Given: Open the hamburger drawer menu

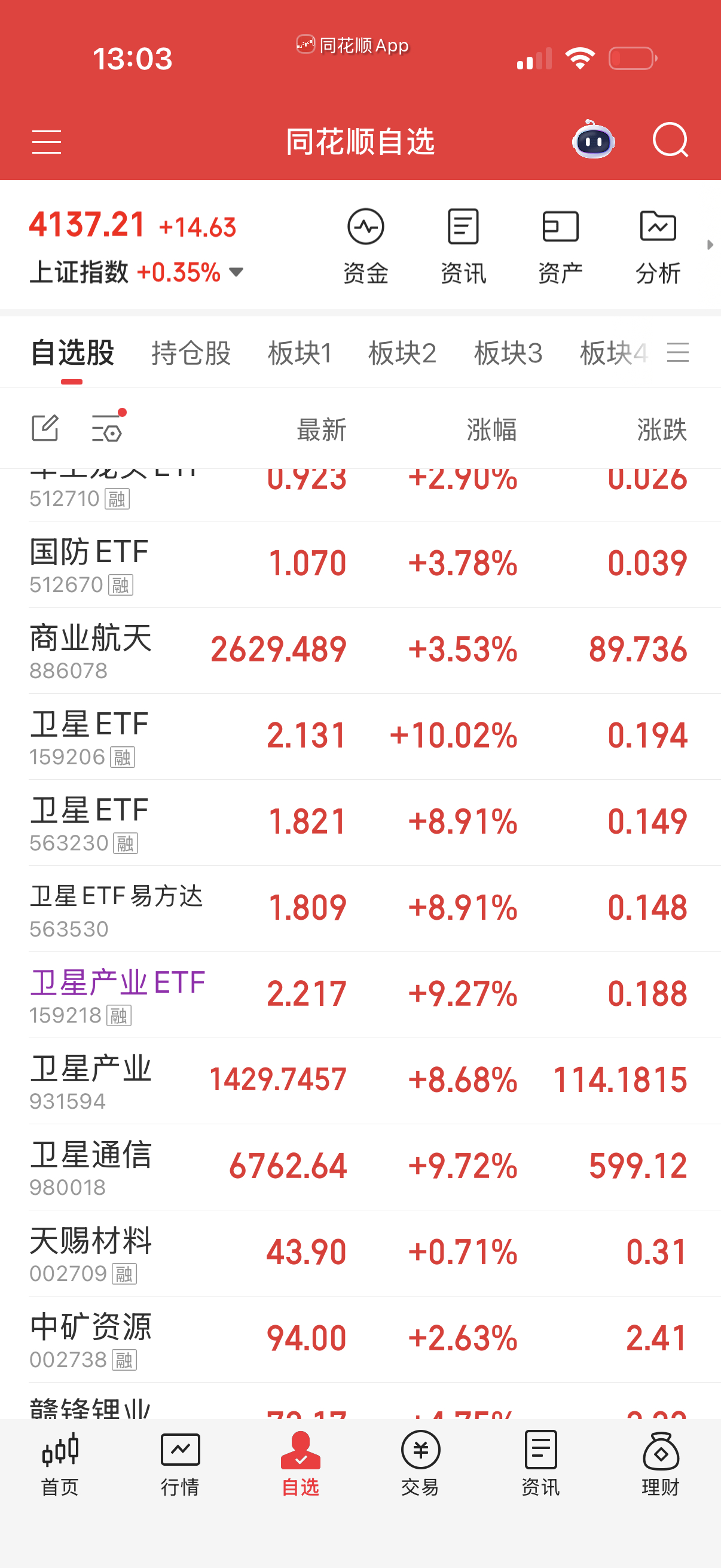Looking at the screenshot, I should click(x=46, y=142).
